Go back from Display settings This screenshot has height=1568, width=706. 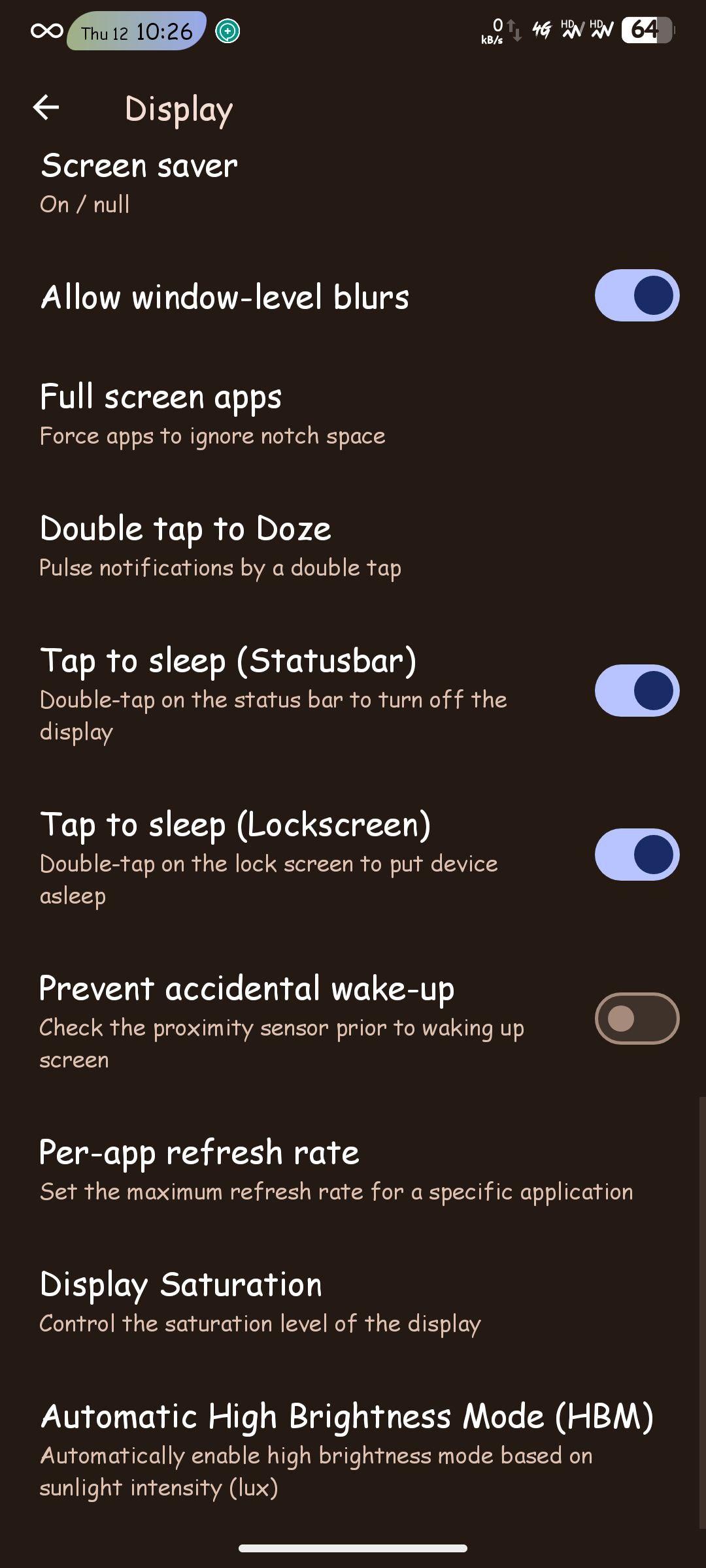pos(46,108)
